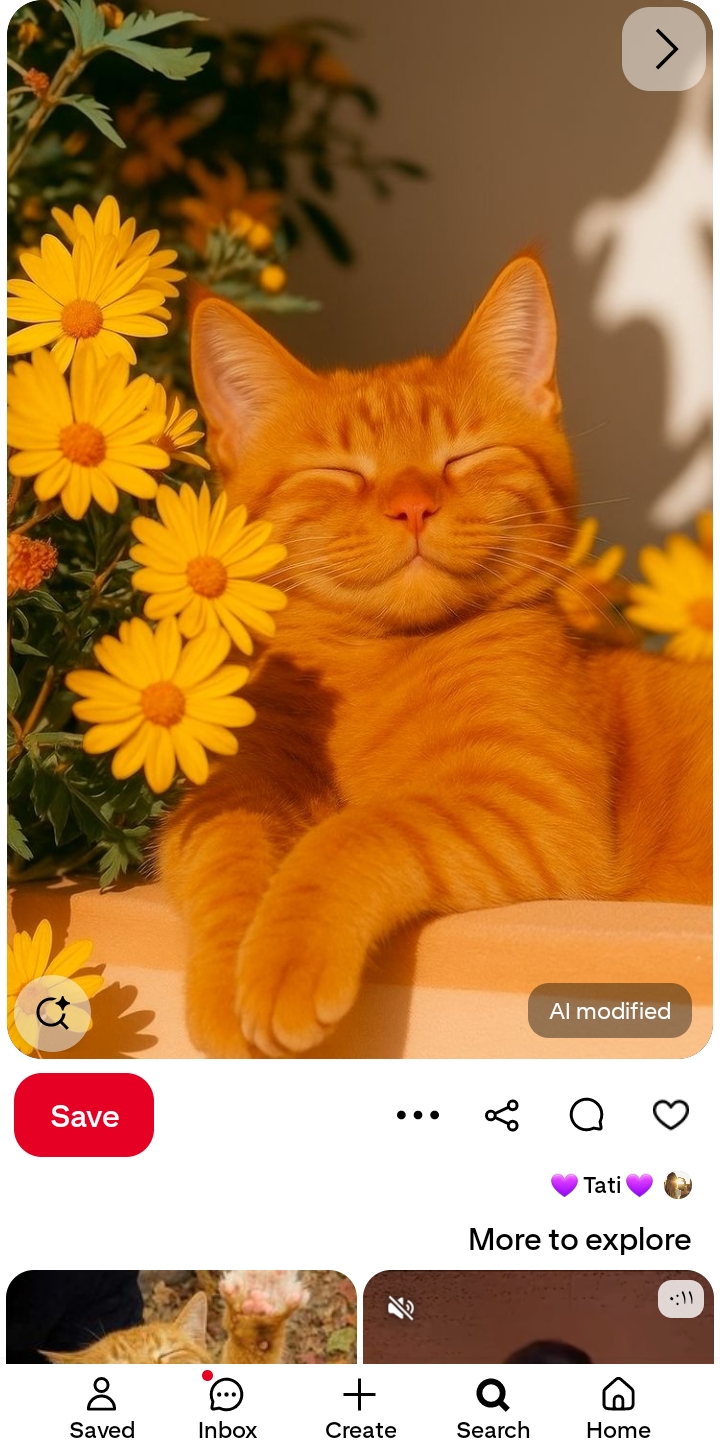
Task: Share this pin
Action: click(502, 1115)
